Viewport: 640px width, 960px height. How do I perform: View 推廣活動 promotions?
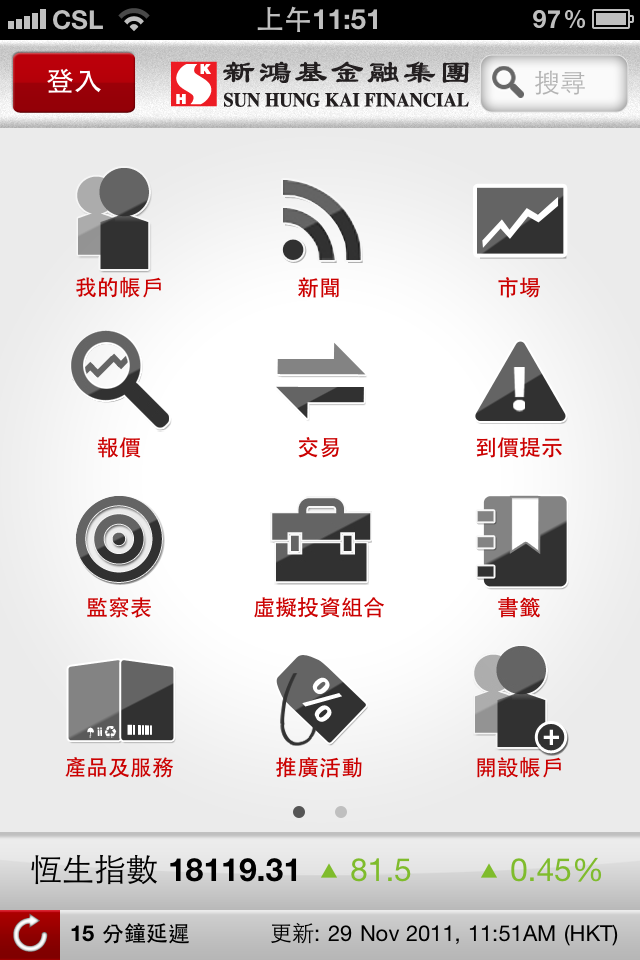319,712
